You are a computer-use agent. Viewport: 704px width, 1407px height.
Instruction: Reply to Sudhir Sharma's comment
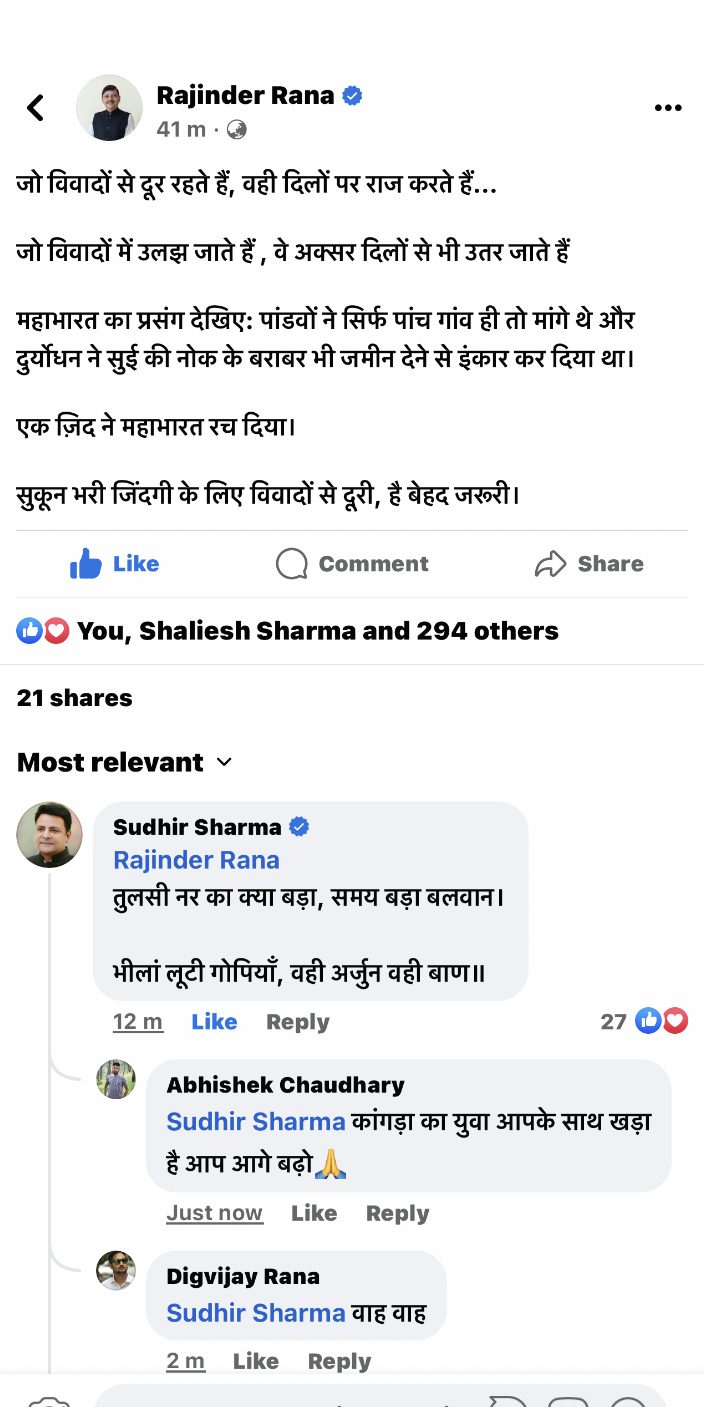point(297,1022)
